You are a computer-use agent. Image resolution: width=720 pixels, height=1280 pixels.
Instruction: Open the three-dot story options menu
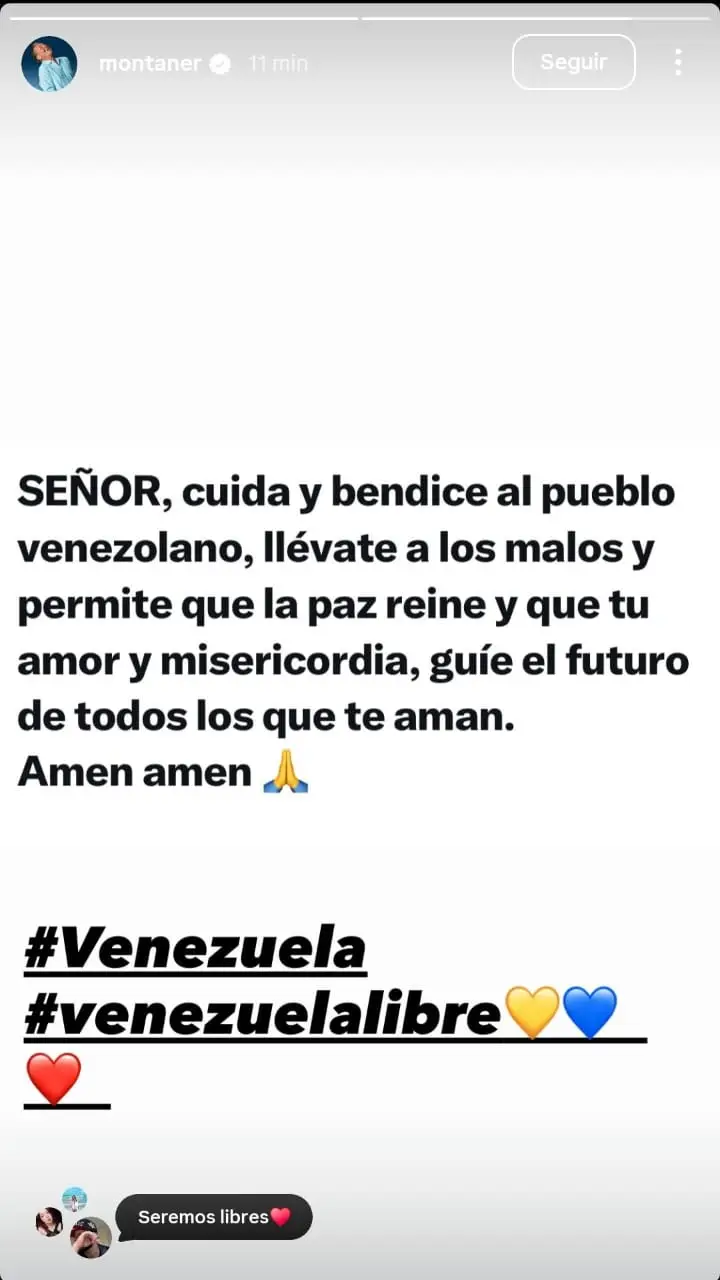[x=678, y=62]
